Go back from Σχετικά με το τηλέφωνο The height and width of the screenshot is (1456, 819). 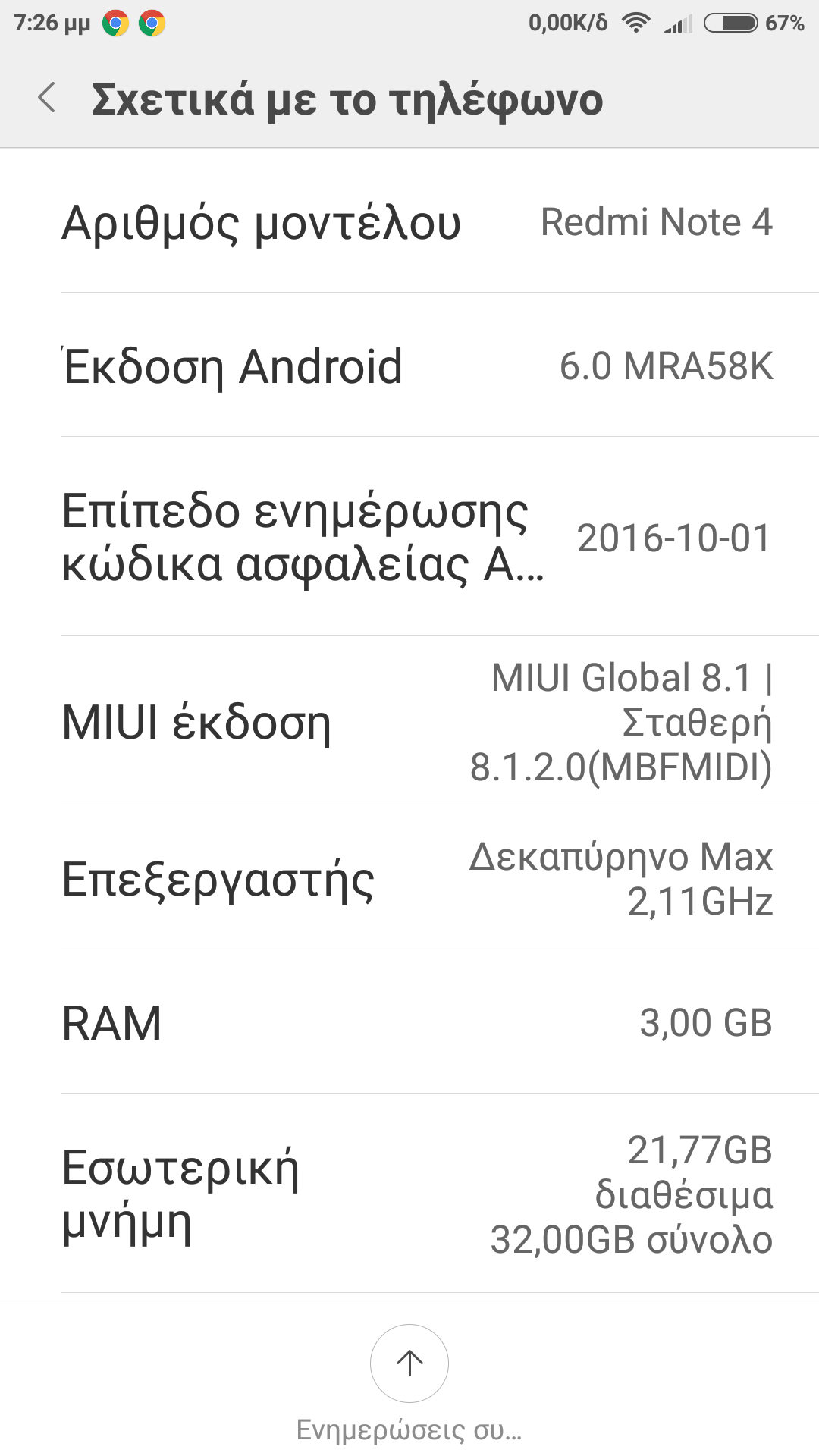(47, 99)
